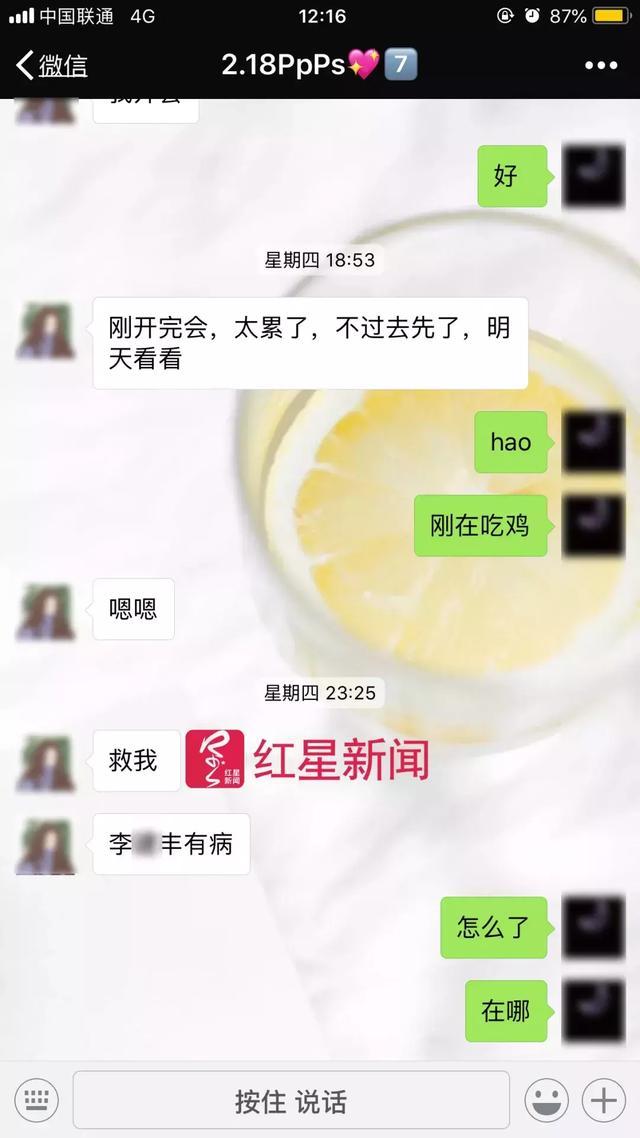The image size is (640, 1138).
Task: Open the emoji sticker panel
Action: click(x=546, y=1101)
